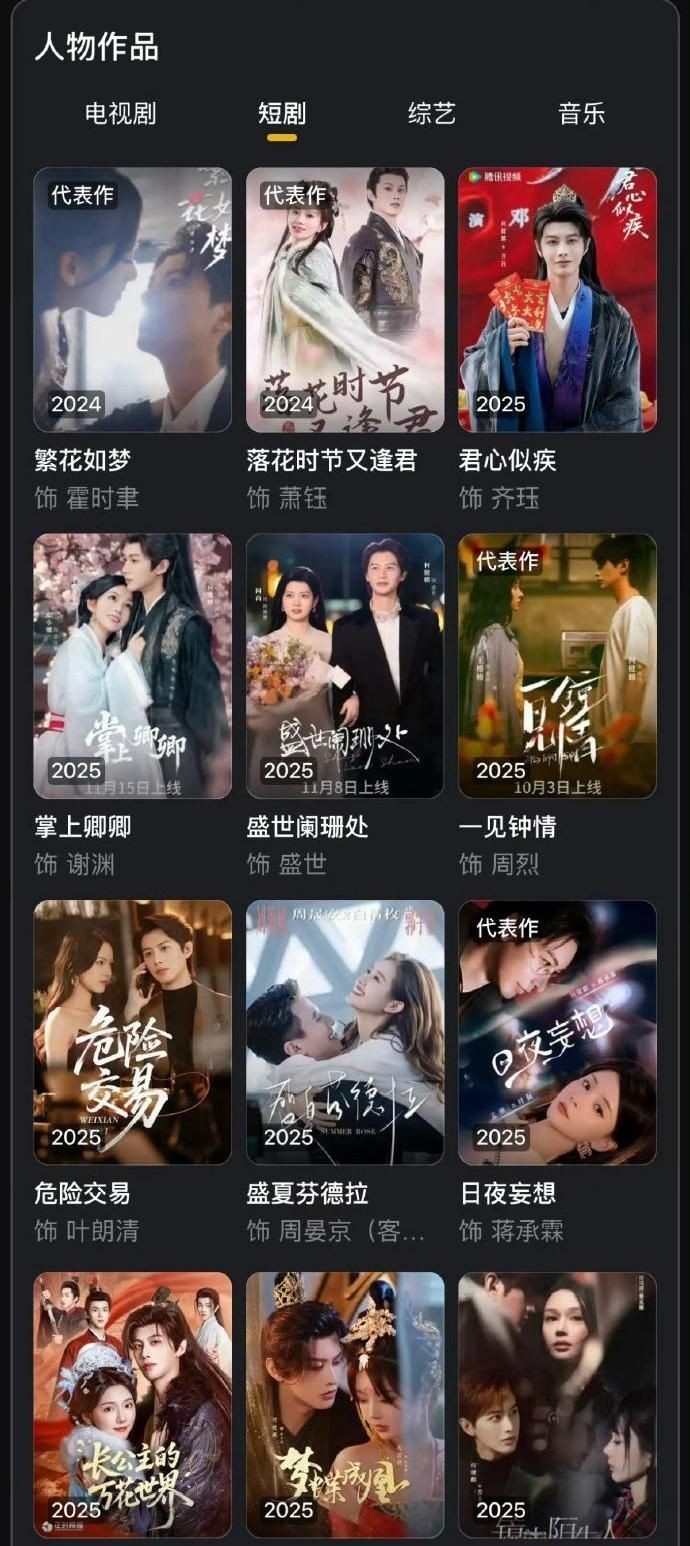Viewport: 690px width, 1546px height.
Task: Open the 繁花如梦 drama poster
Action: [133, 300]
